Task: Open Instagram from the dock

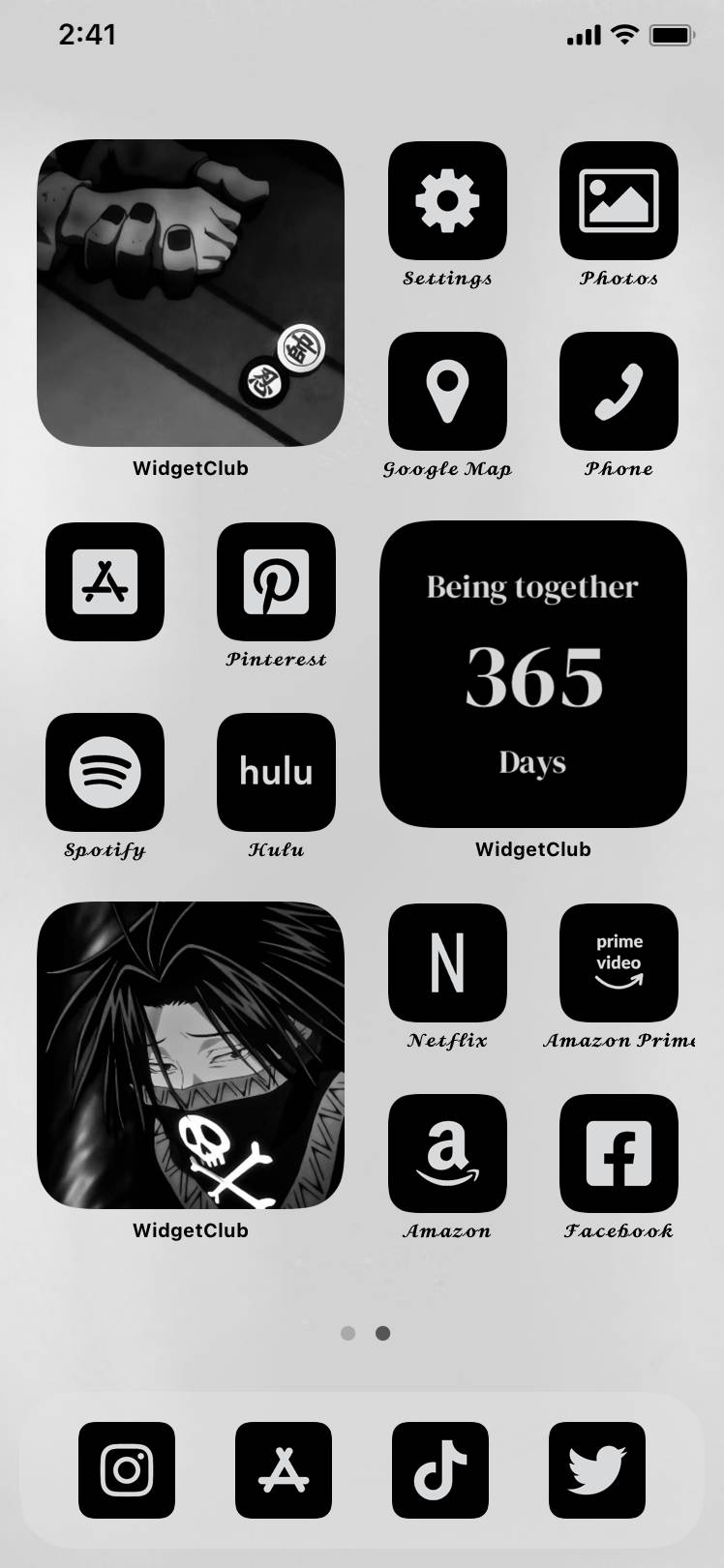Action: (127, 1469)
